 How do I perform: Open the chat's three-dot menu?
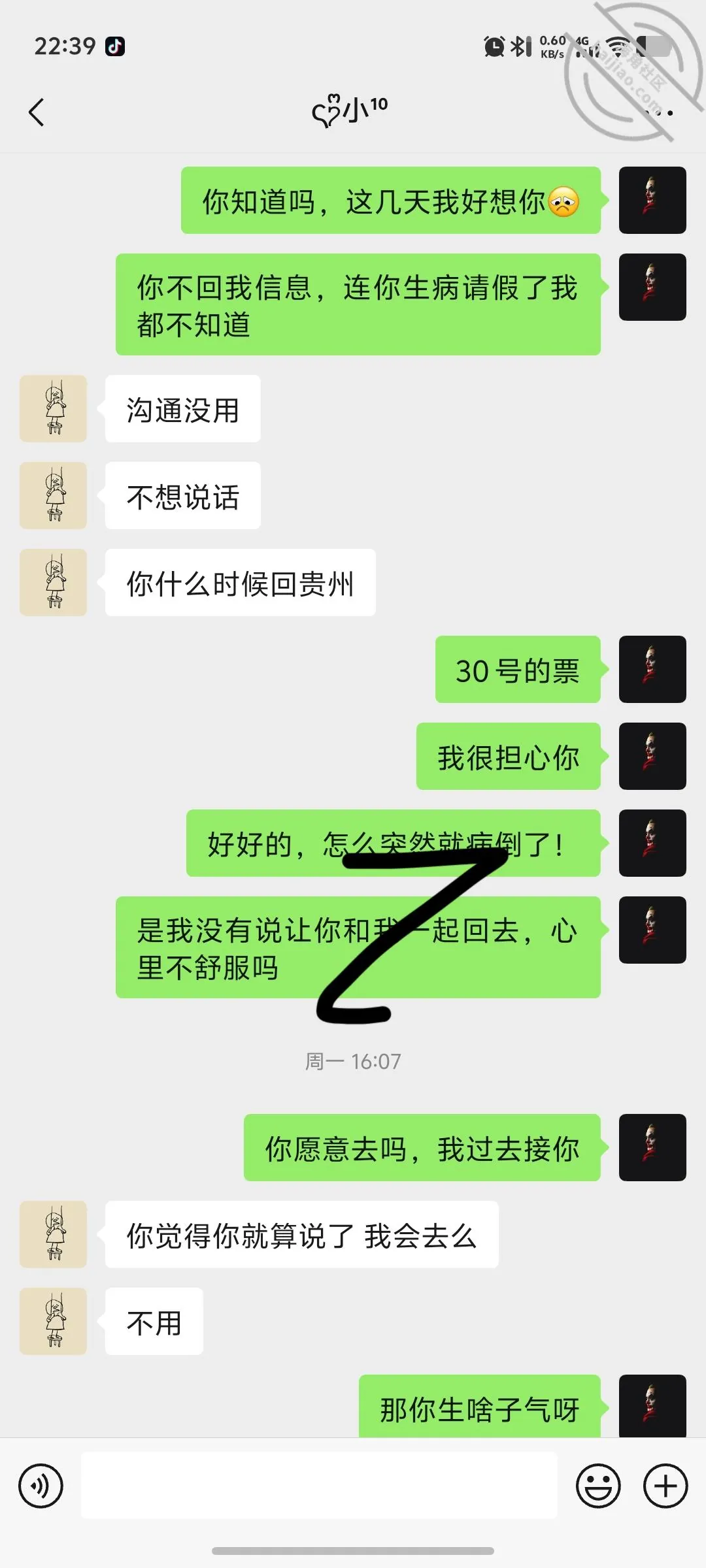tap(658, 113)
